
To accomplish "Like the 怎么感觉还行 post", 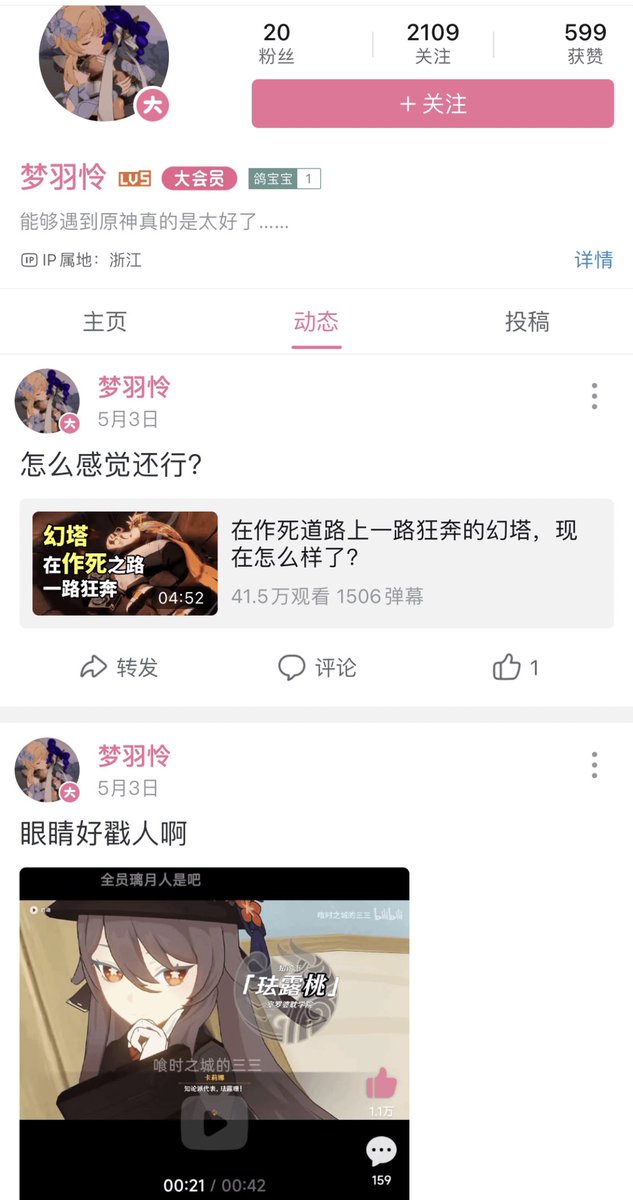I will 516,668.
